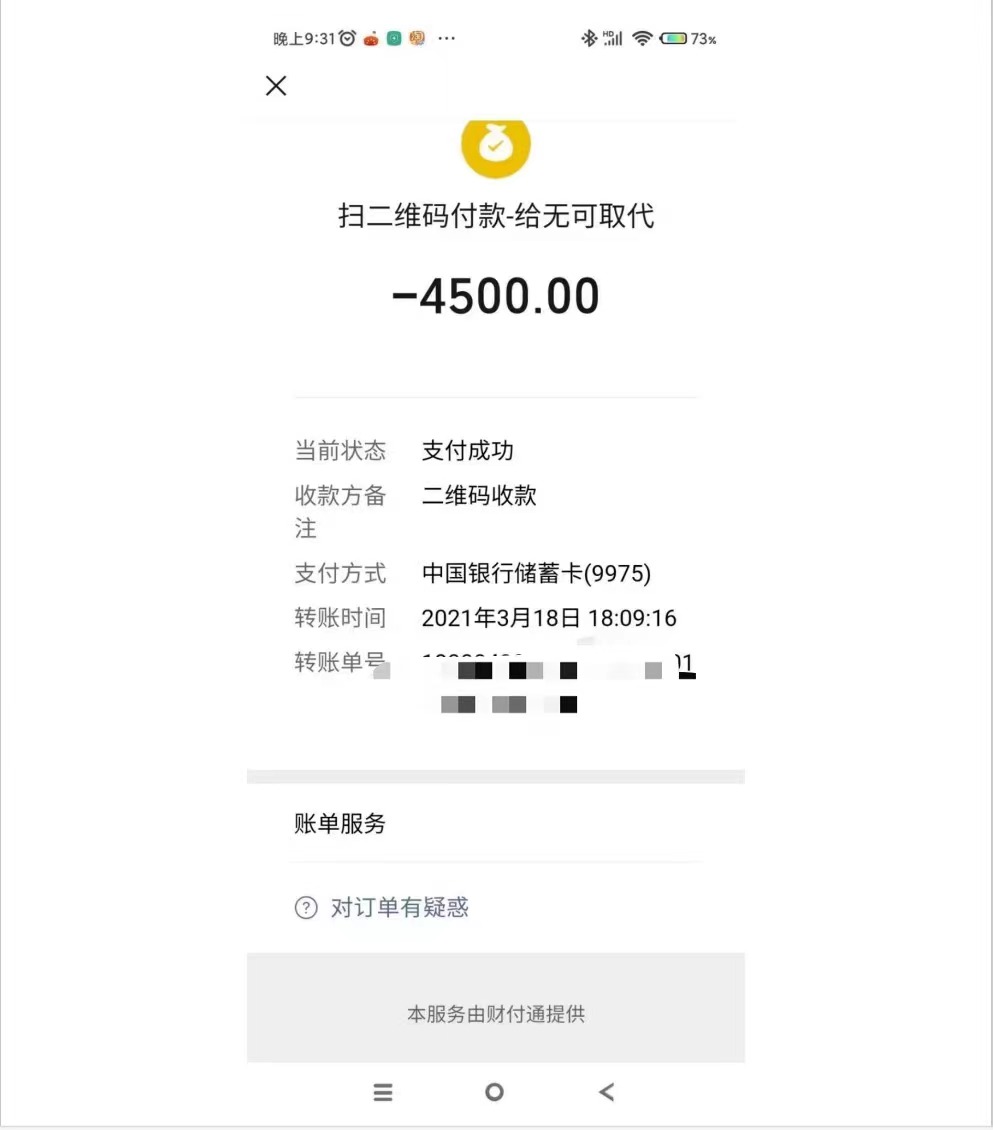Go back using system navigation arrow
Viewport: 993px width, 1130px height.
[x=606, y=1092]
